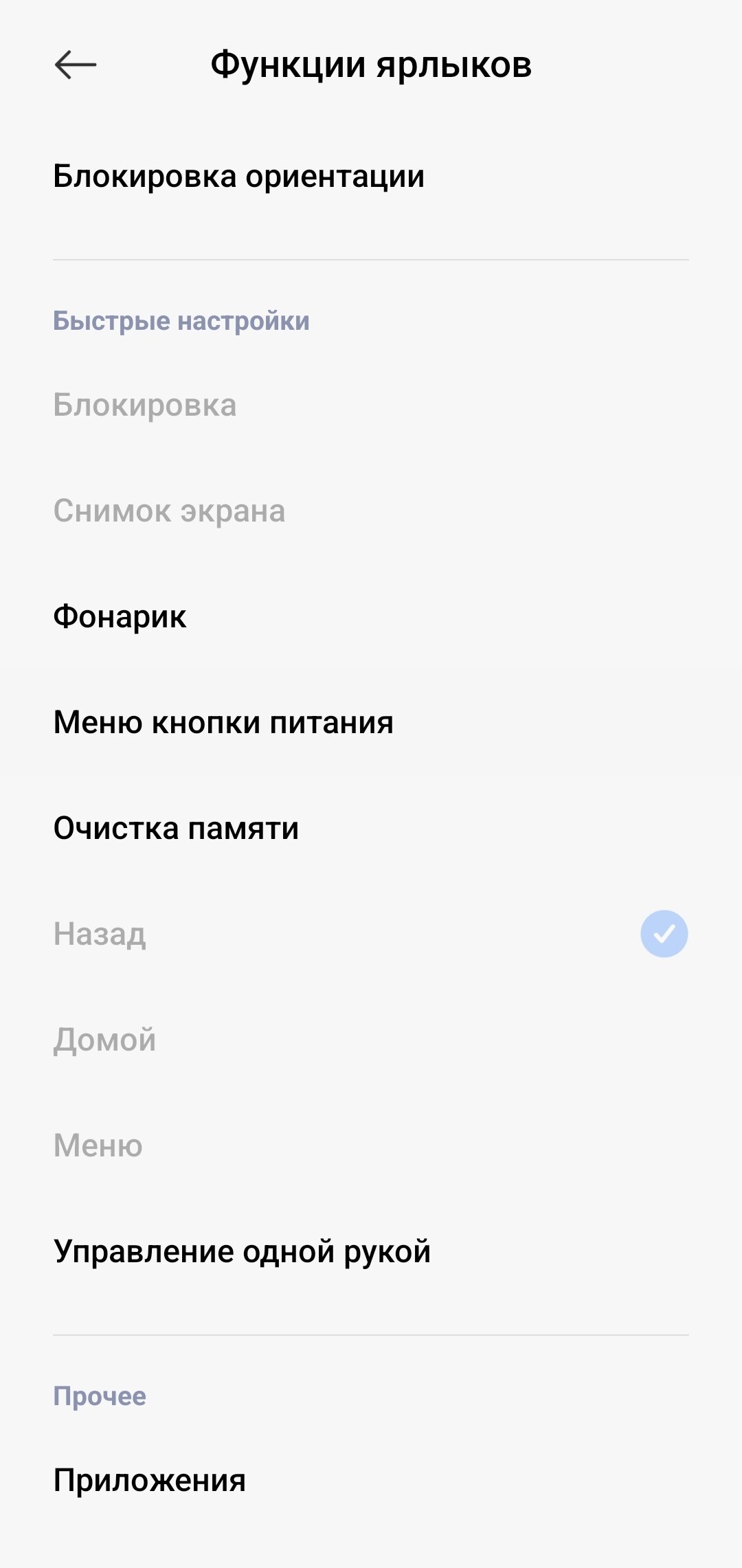The width and height of the screenshot is (742, 1568).
Task: Tap the Блокировка row
Action: [145, 405]
